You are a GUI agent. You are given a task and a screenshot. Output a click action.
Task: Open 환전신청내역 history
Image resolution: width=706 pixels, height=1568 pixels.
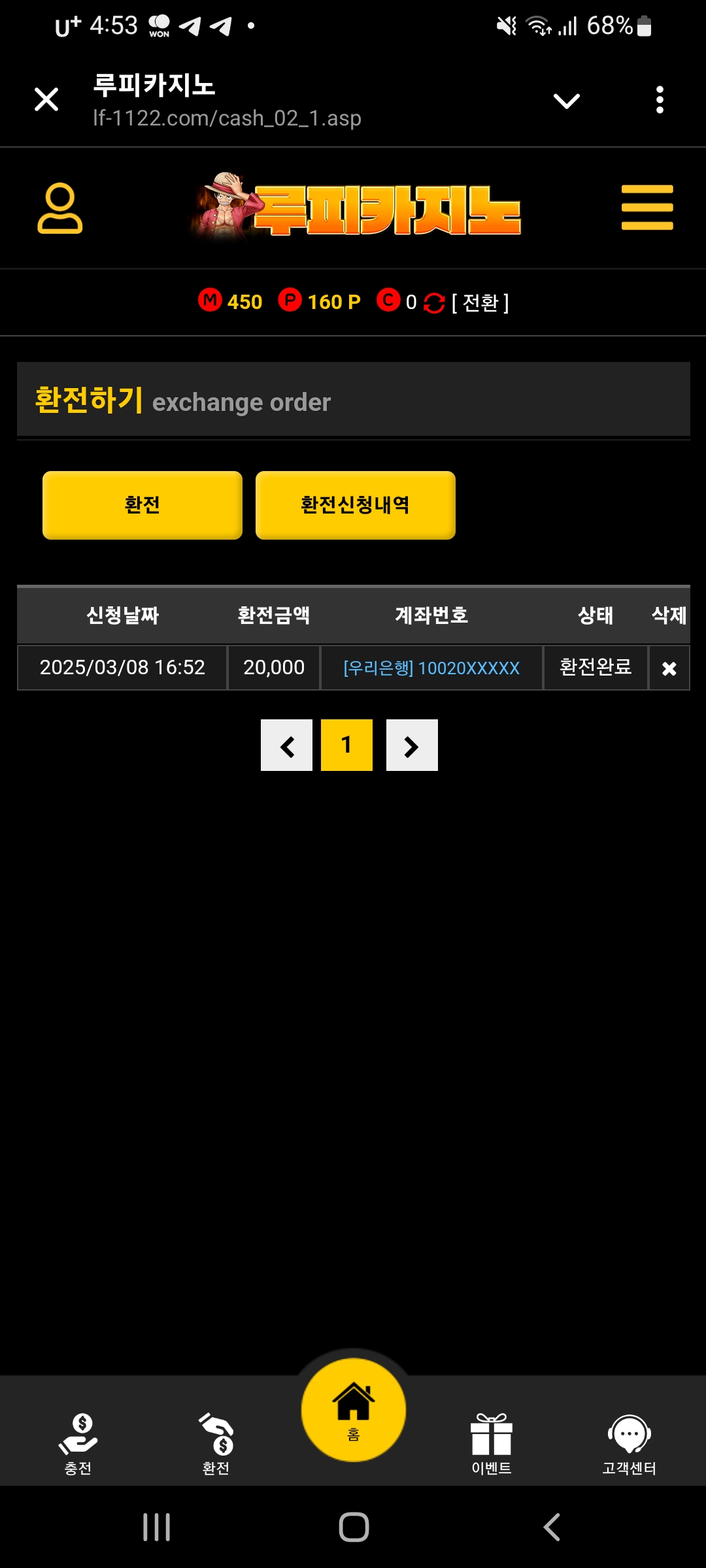click(x=355, y=505)
